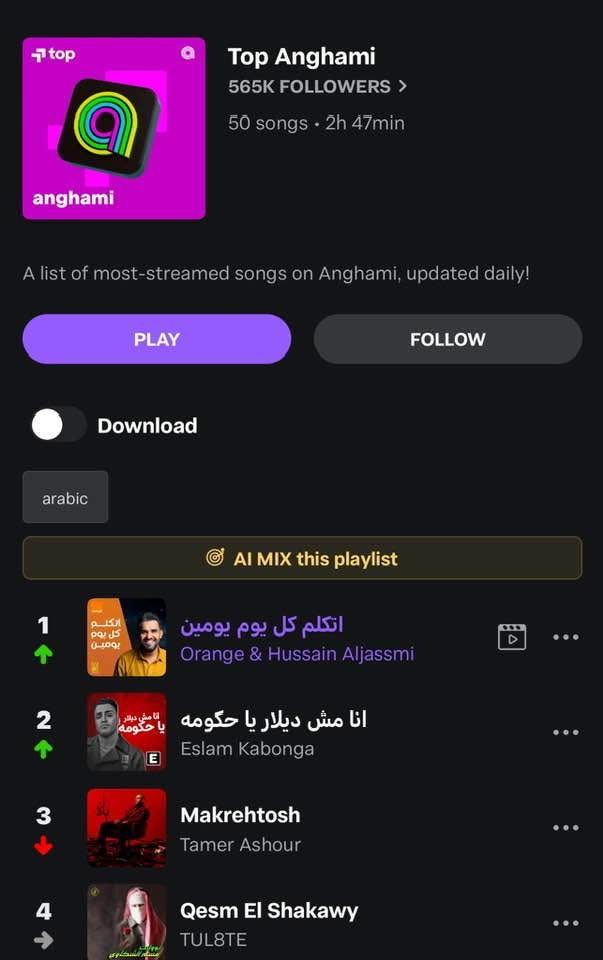Open the Top Anghami playlist cover
603x960 pixels.
tap(114, 128)
